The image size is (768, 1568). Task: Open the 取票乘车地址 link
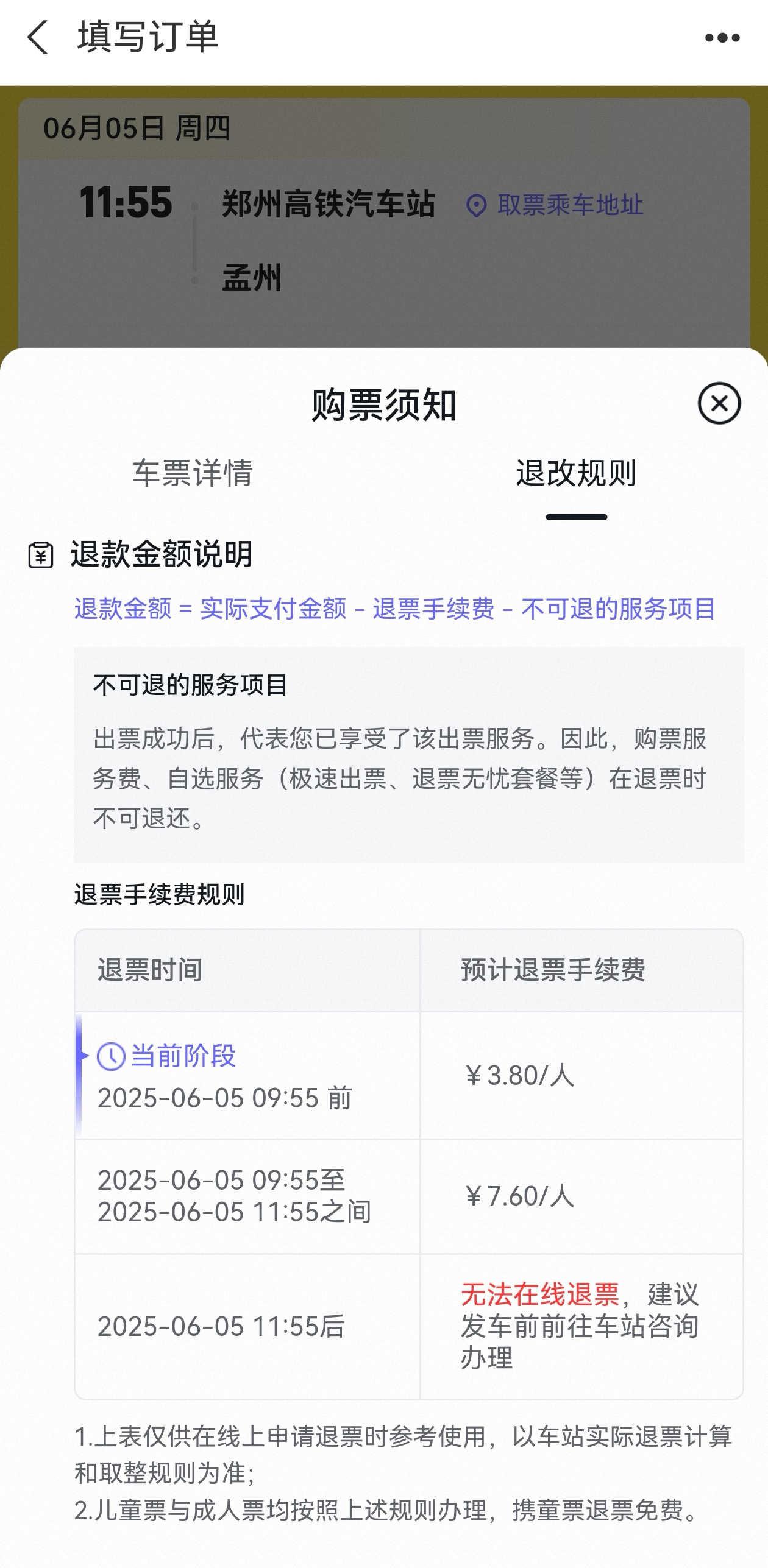click(554, 205)
